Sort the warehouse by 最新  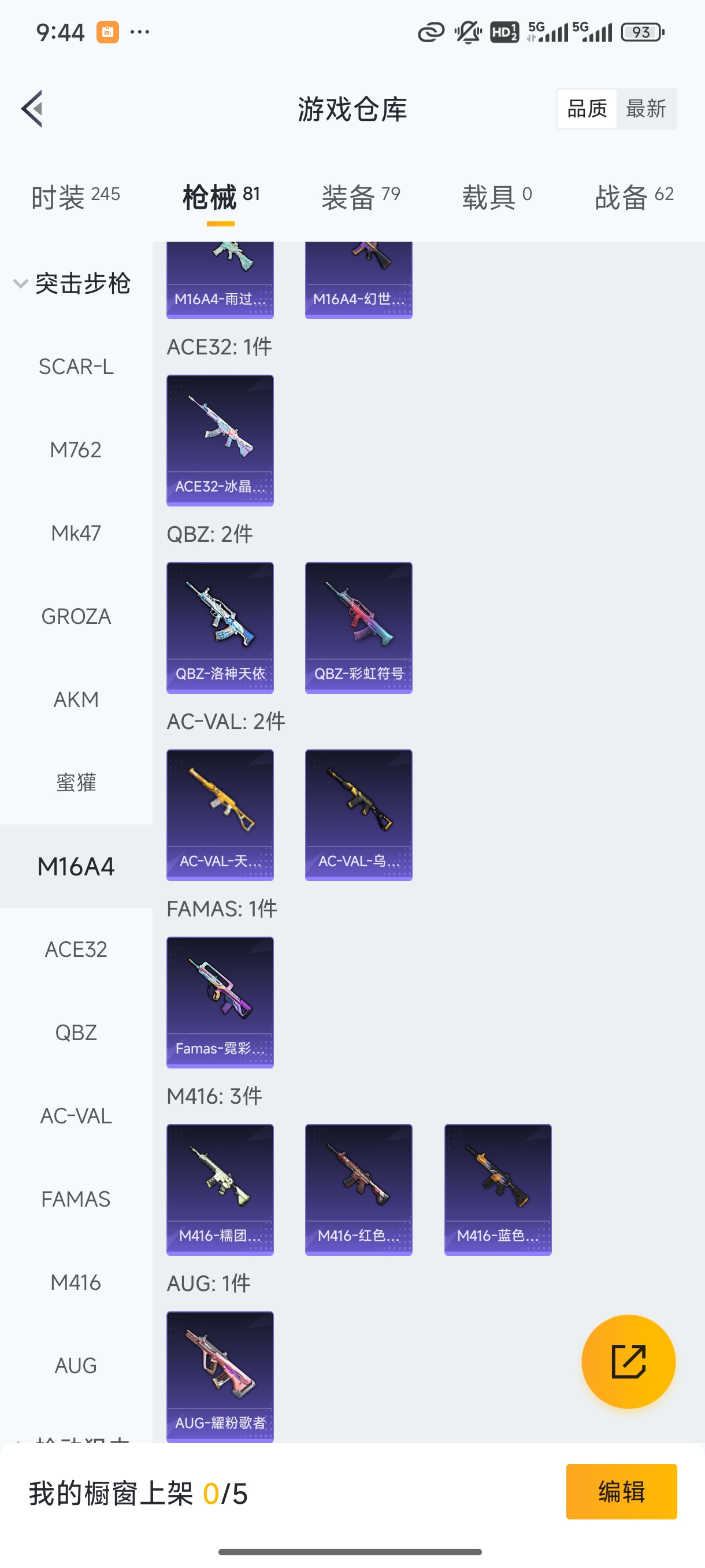[645, 109]
